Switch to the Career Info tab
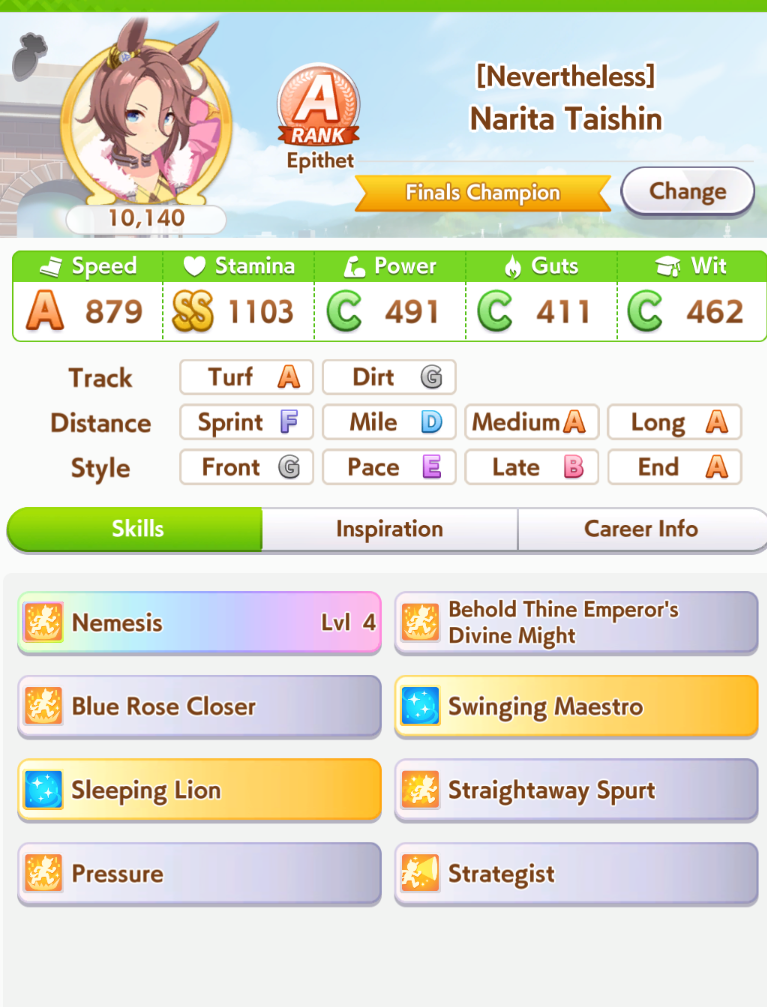Image resolution: width=767 pixels, height=1007 pixels. (x=641, y=529)
